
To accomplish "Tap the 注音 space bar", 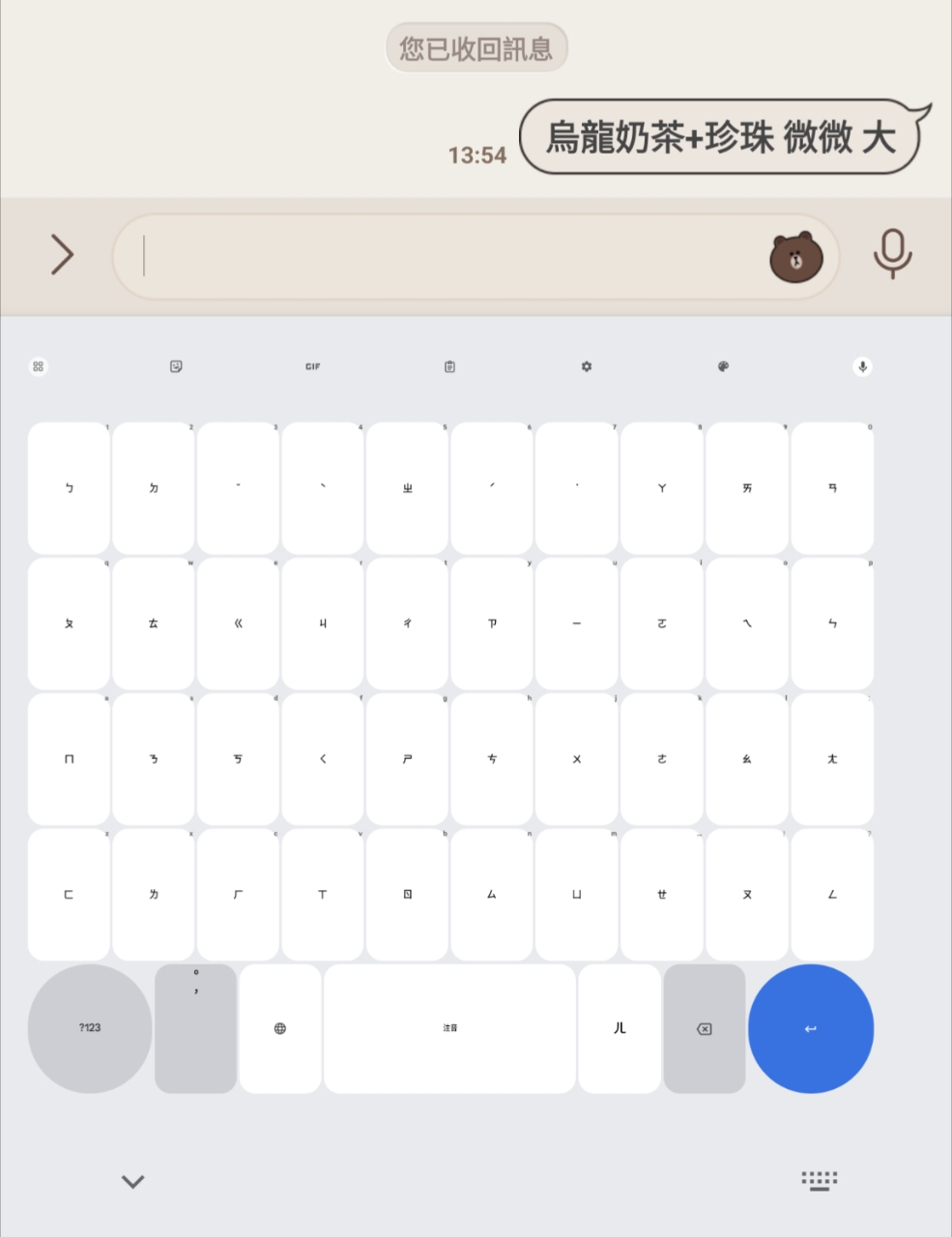I will [x=450, y=1028].
